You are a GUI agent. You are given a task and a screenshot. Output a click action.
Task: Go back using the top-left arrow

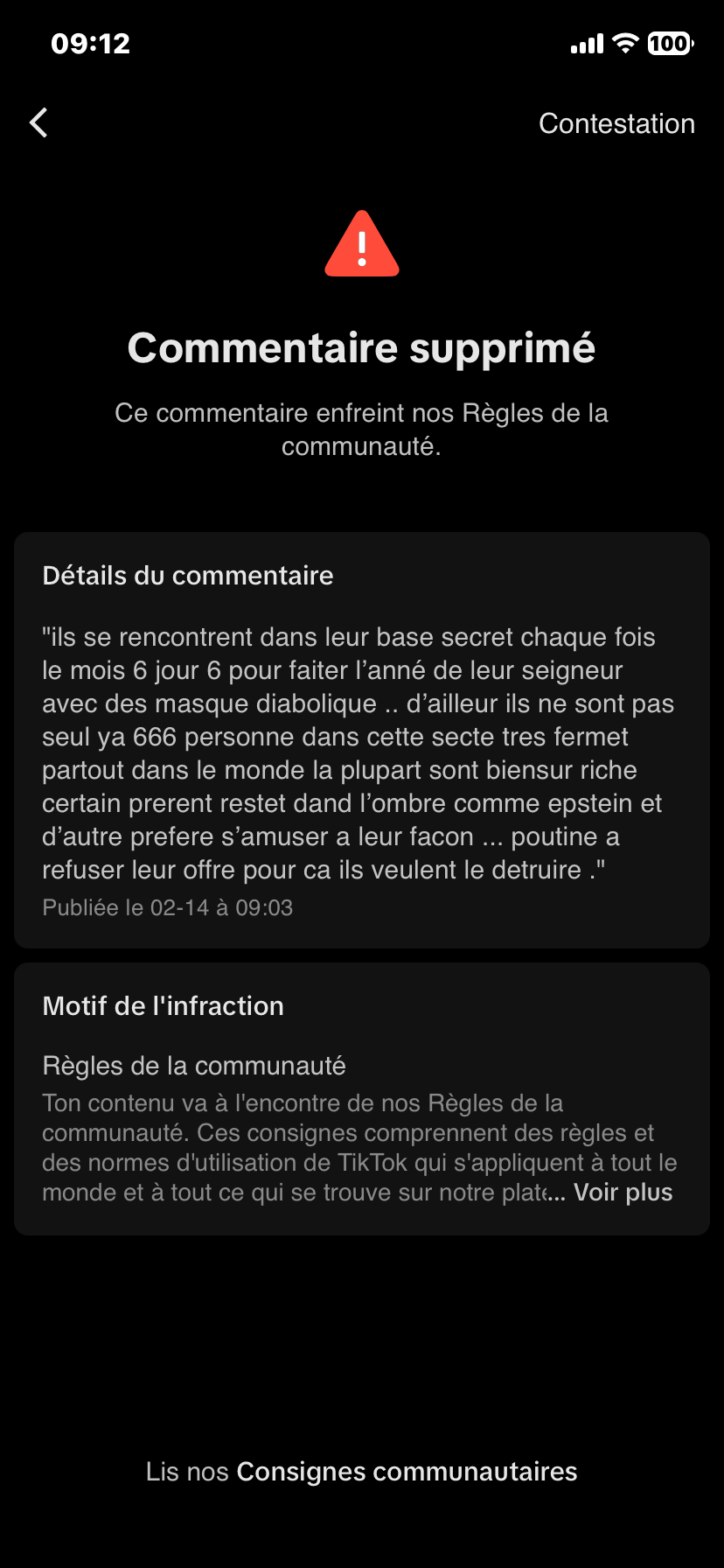pyautogui.click(x=38, y=123)
